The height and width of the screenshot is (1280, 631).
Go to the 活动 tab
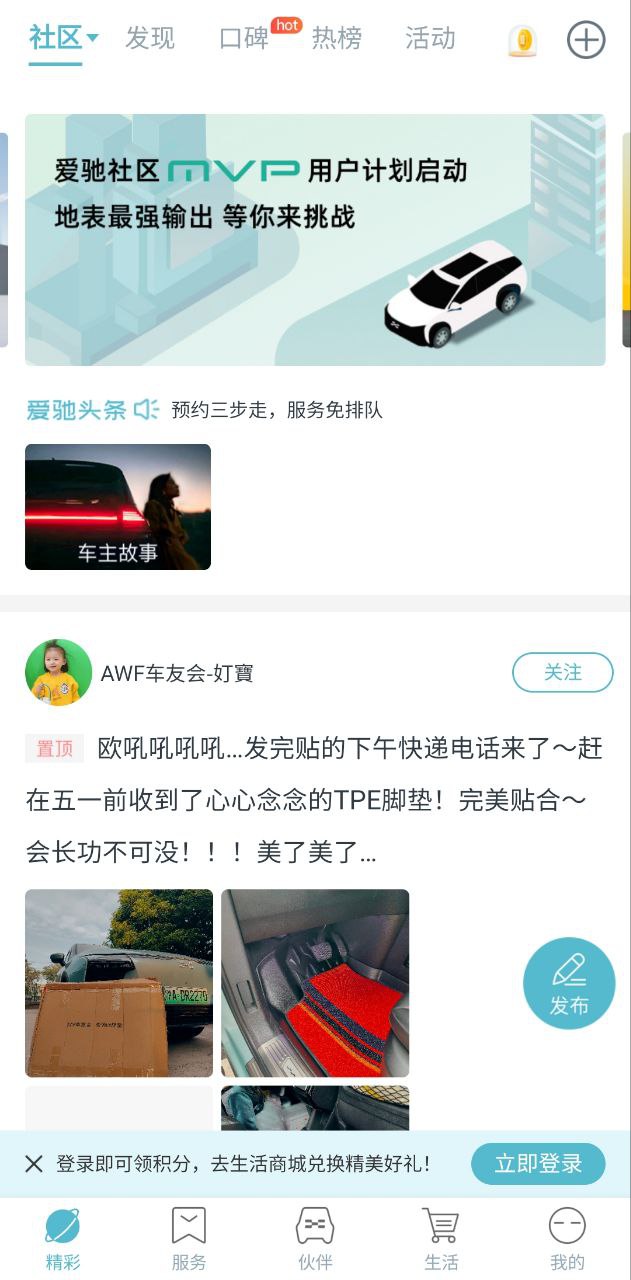tap(430, 39)
